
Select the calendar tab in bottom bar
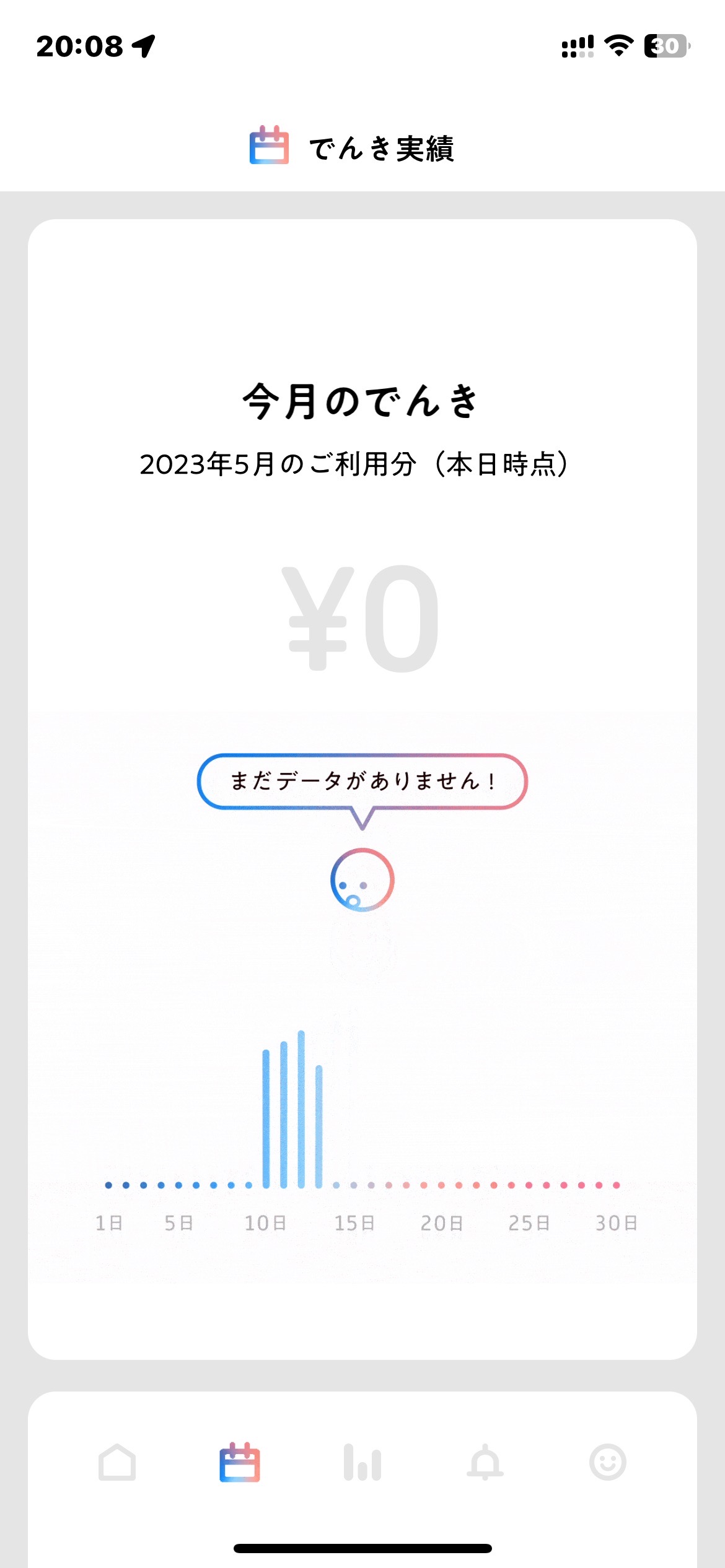coord(240,1462)
